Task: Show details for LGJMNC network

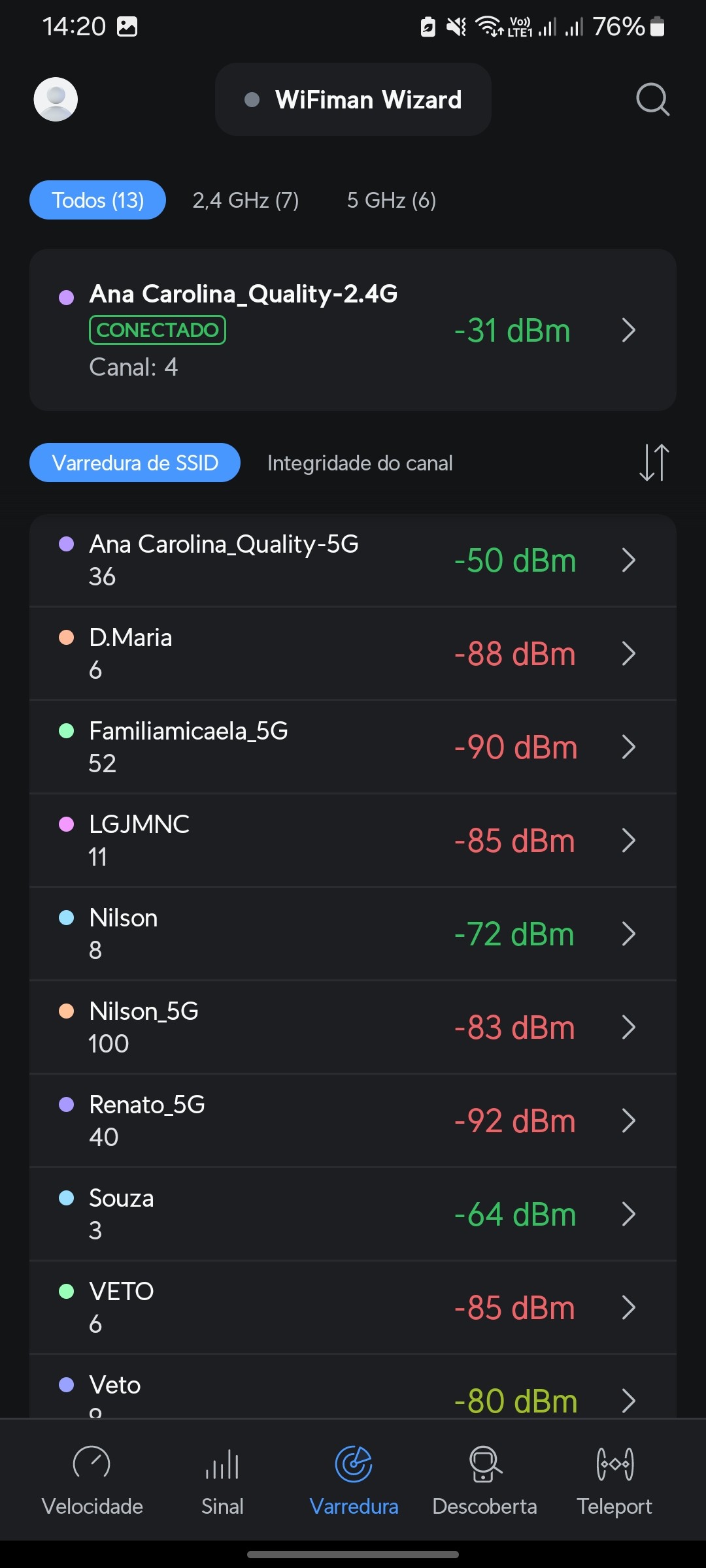Action: point(353,841)
